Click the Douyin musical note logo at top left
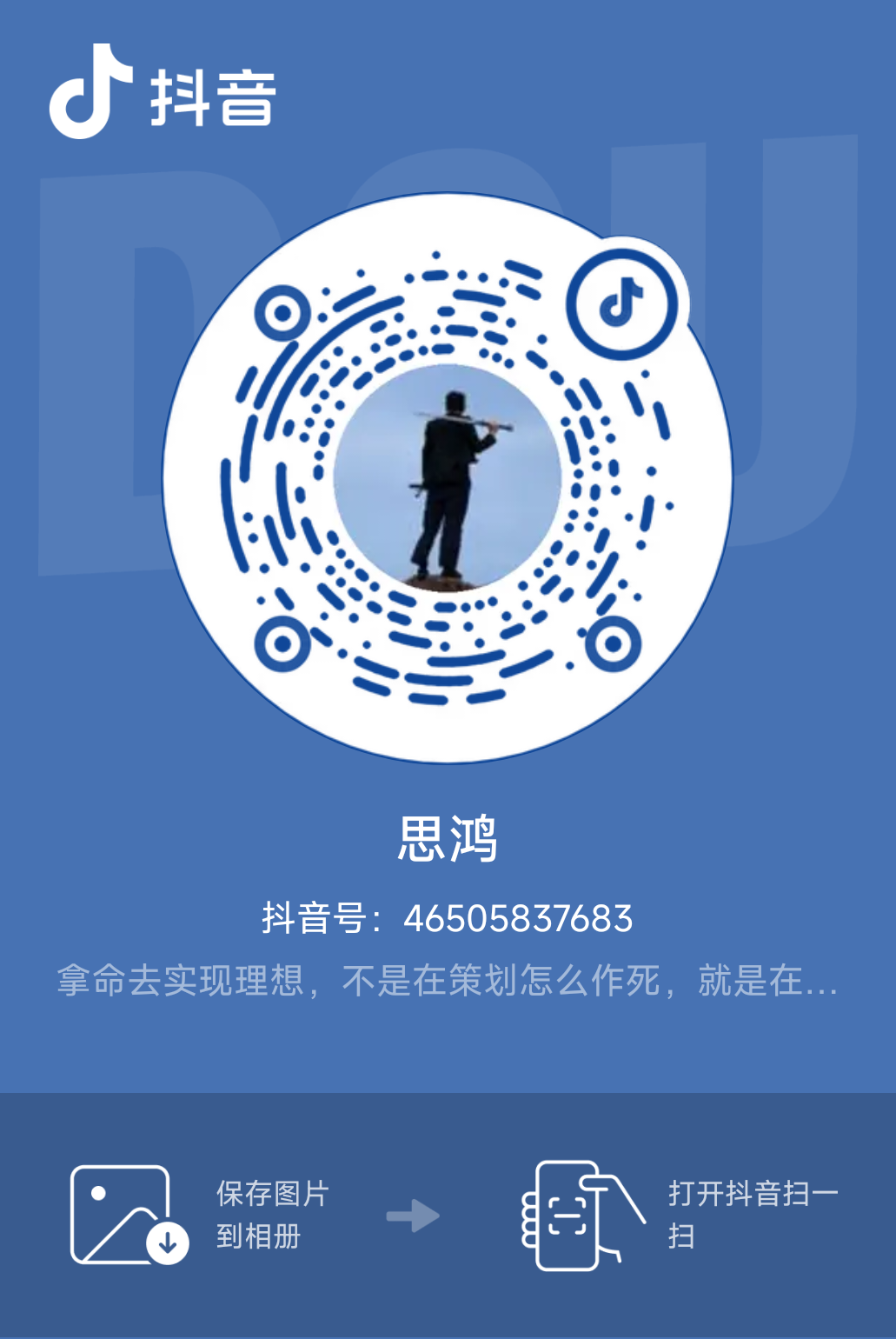Viewport: 896px width, 1339px height. pyautogui.click(x=90, y=89)
